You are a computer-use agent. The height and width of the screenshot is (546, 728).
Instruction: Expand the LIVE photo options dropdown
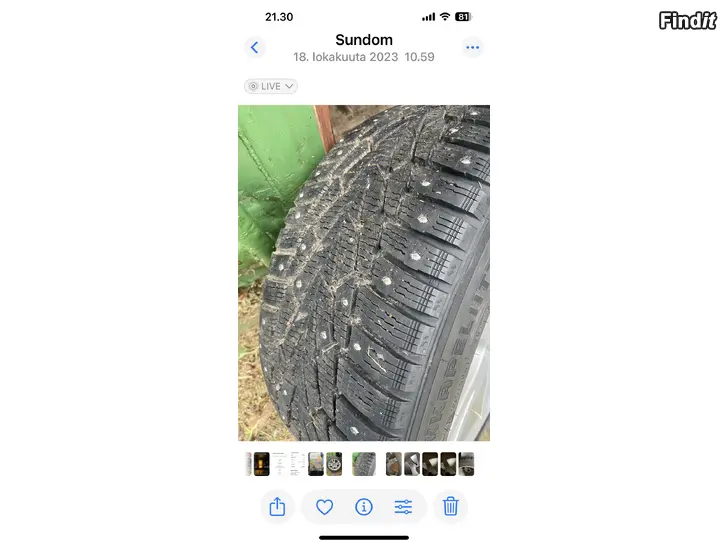(271, 86)
